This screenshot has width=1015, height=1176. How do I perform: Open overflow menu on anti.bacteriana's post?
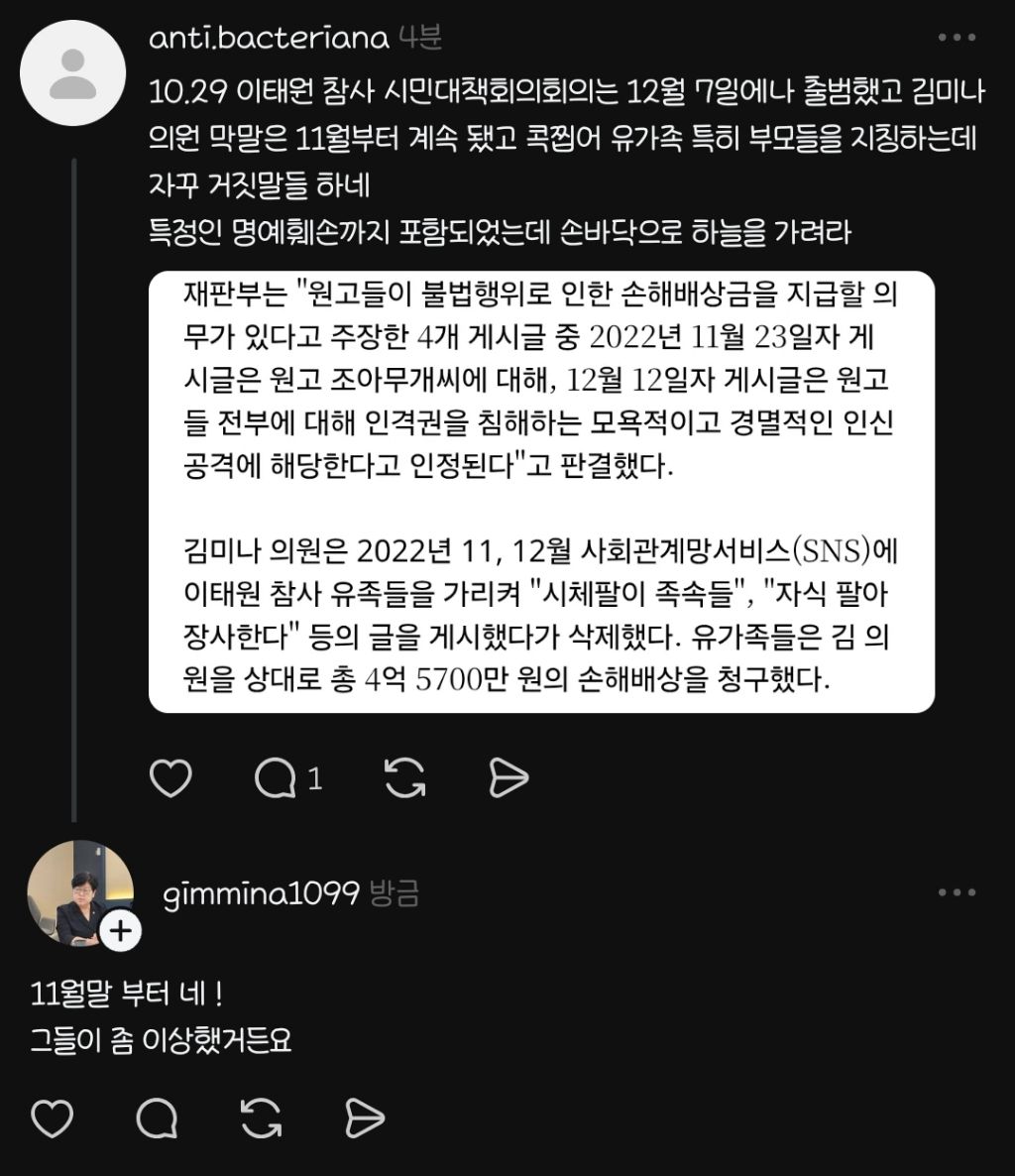957,37
